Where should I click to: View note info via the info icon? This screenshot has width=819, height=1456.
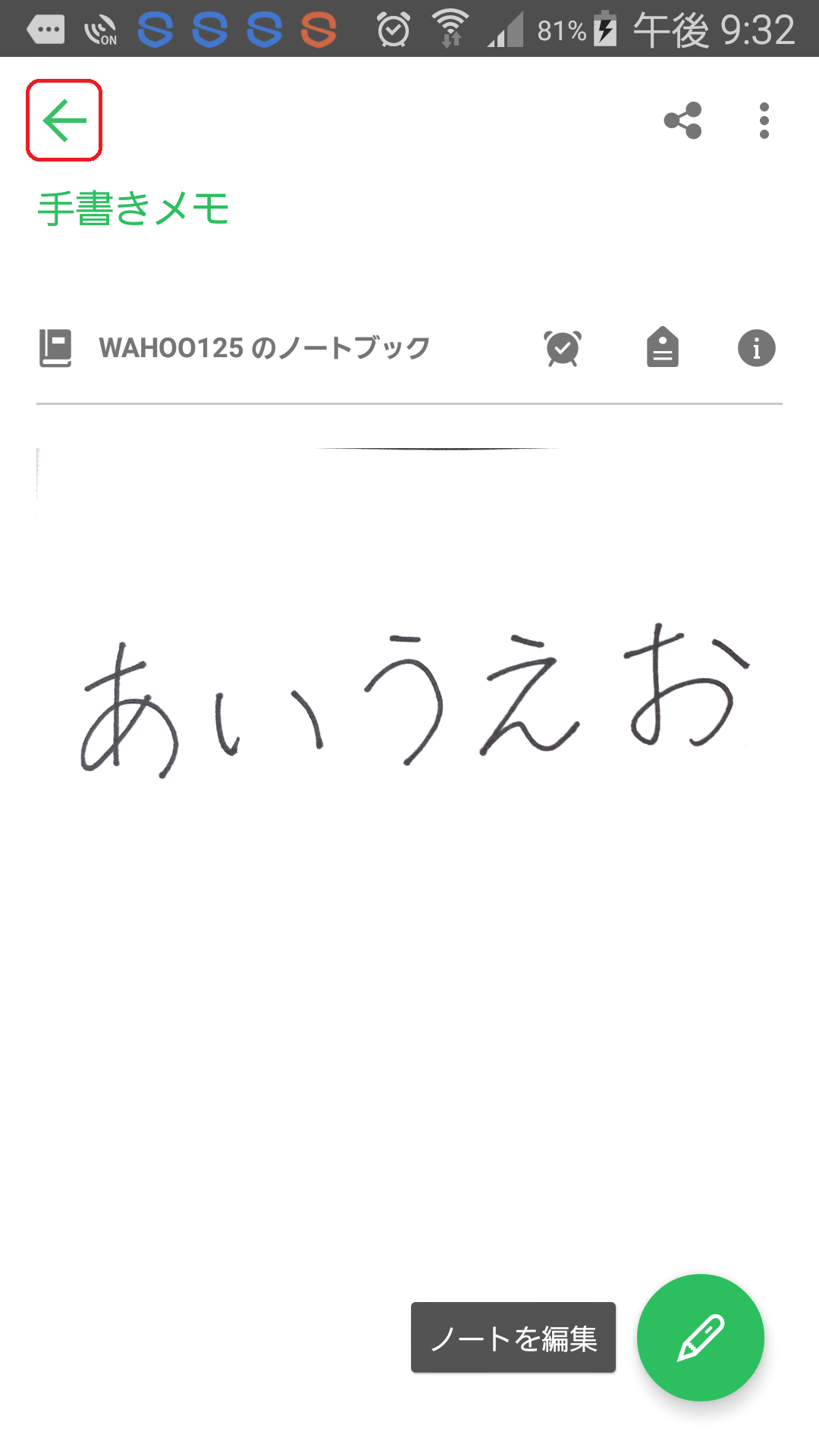[x=756, y=347]
